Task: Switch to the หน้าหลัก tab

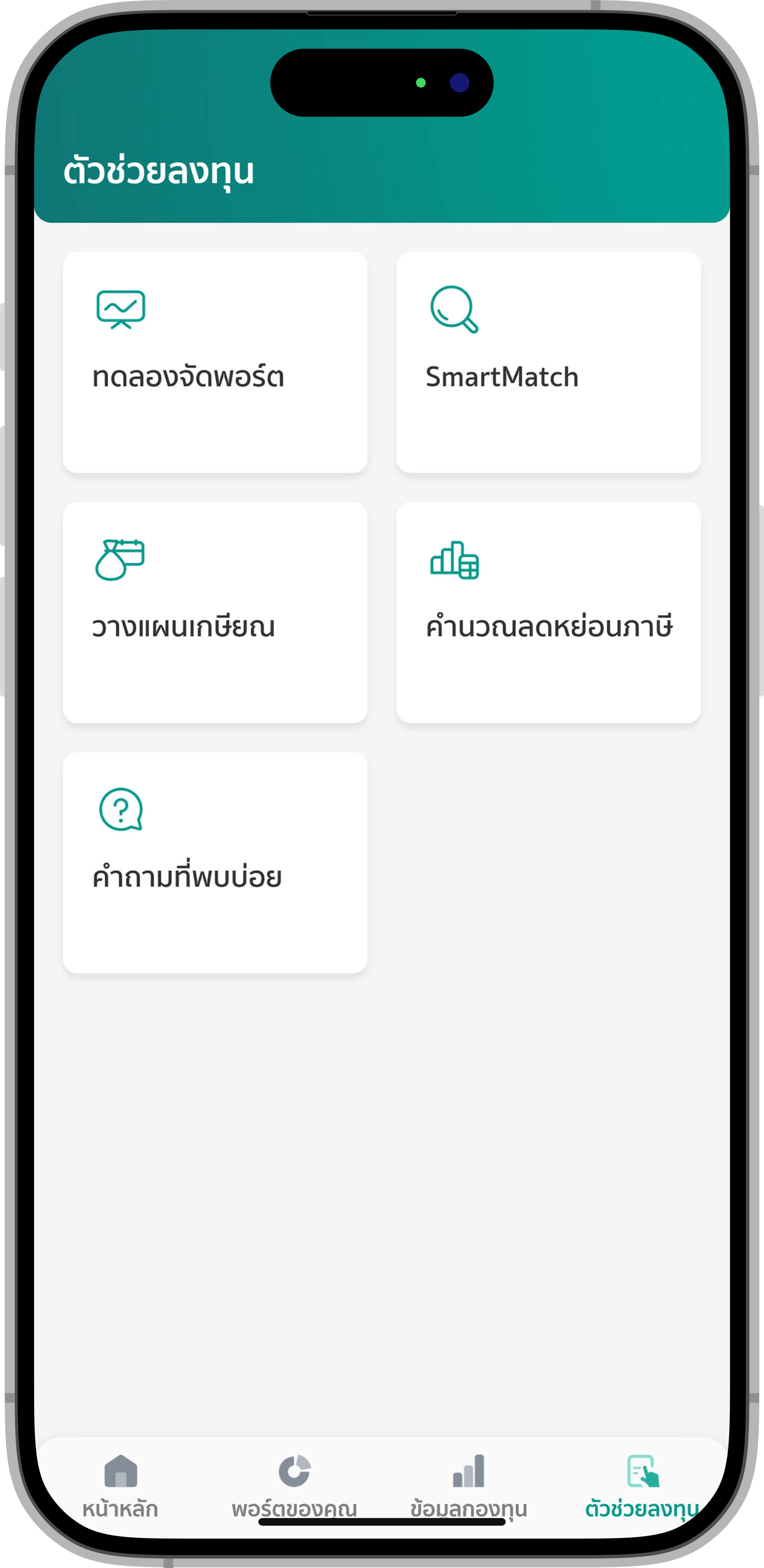Action: coord(120,1485)
